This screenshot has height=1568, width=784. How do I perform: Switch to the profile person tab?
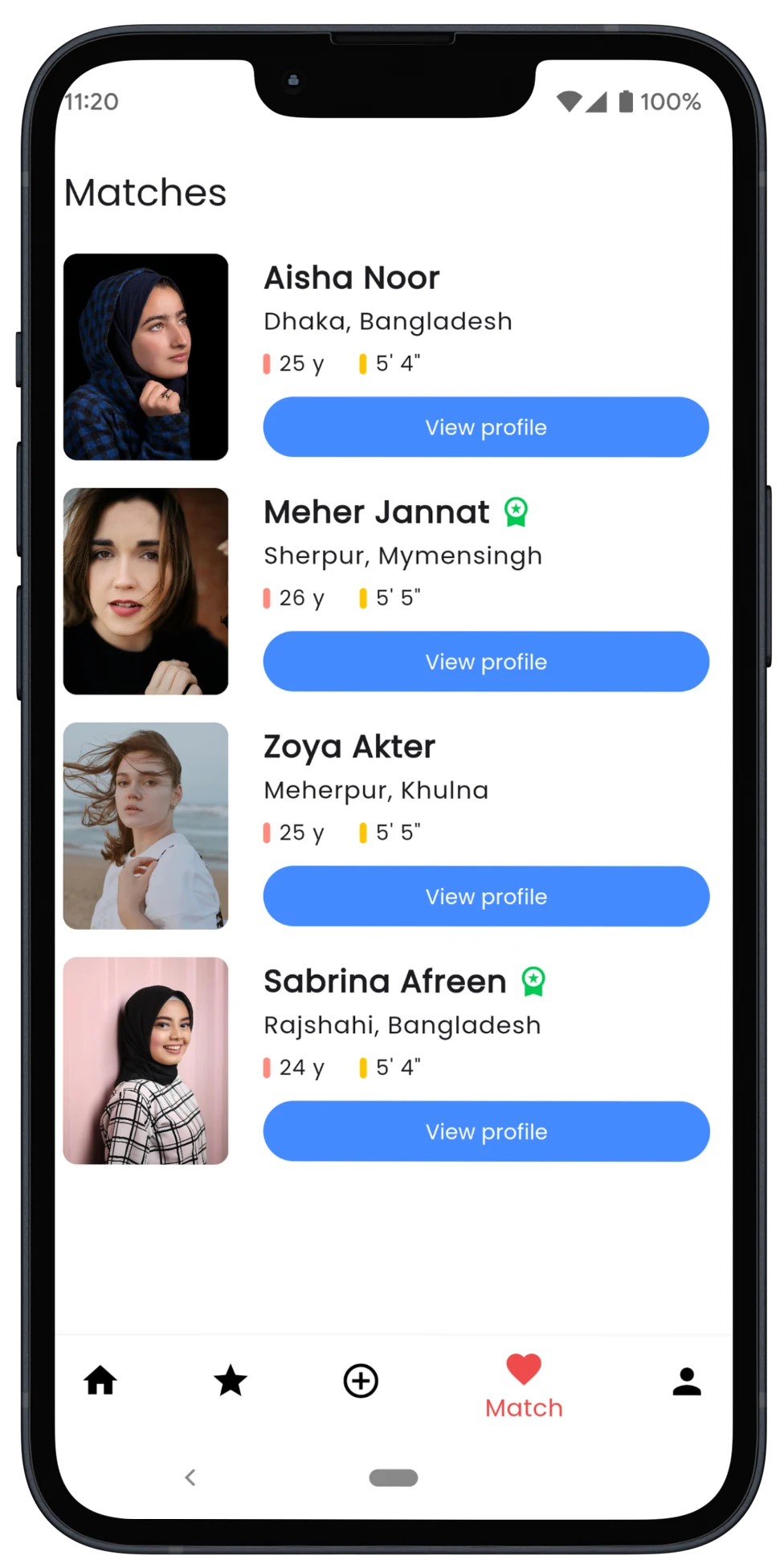coord(687,1381)
